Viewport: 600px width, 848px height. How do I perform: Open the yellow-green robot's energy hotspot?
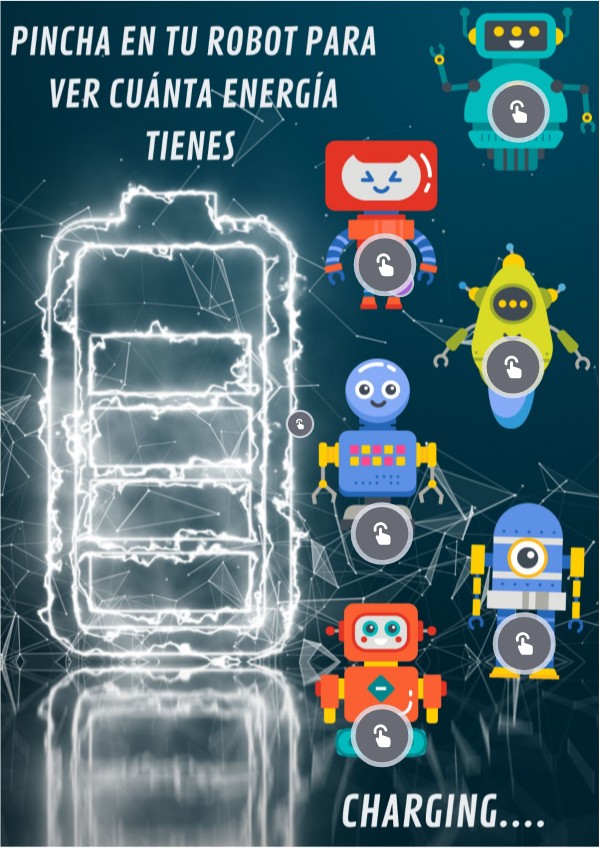513,367
